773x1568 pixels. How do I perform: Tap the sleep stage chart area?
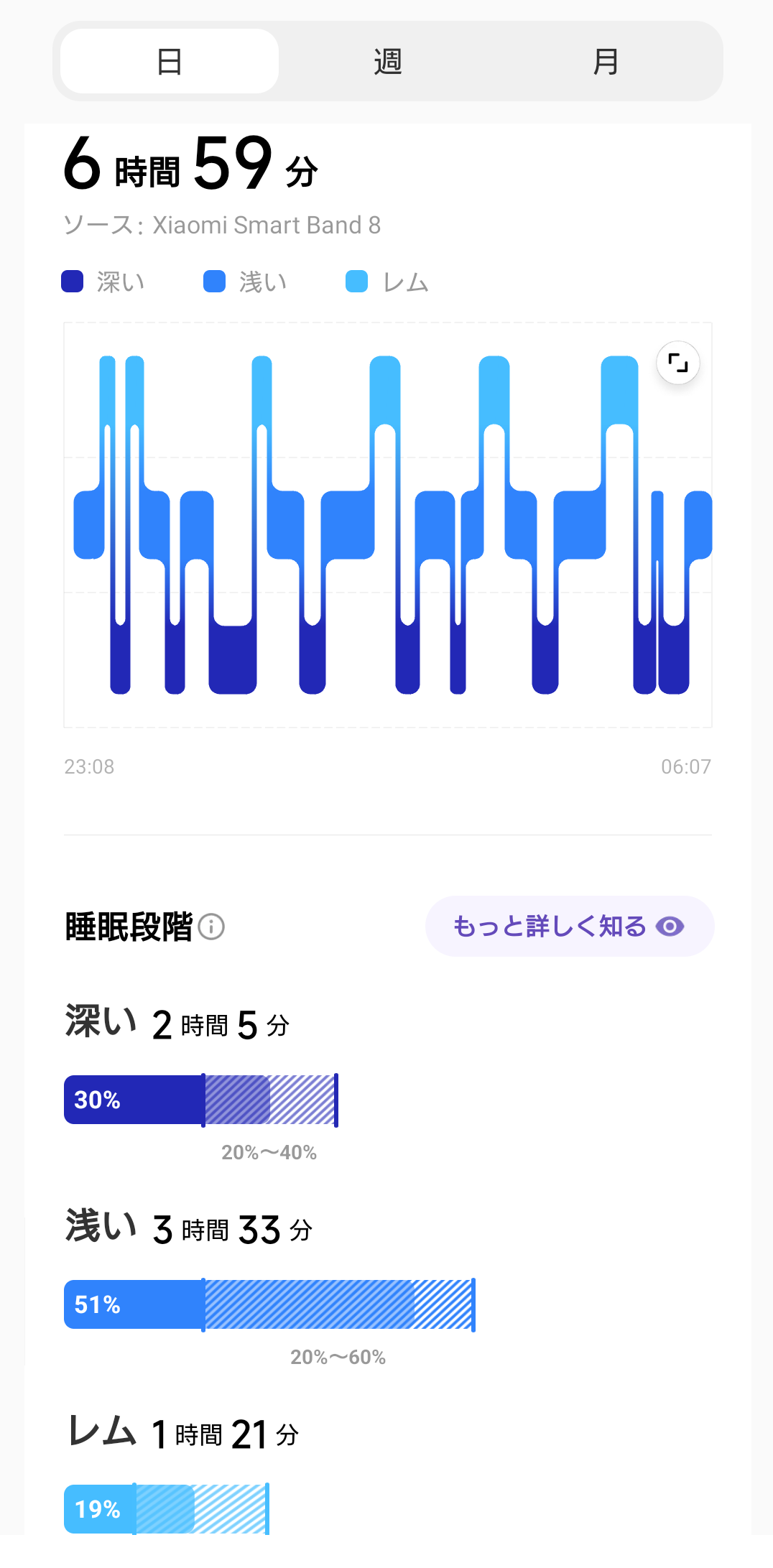click(388, 524)
